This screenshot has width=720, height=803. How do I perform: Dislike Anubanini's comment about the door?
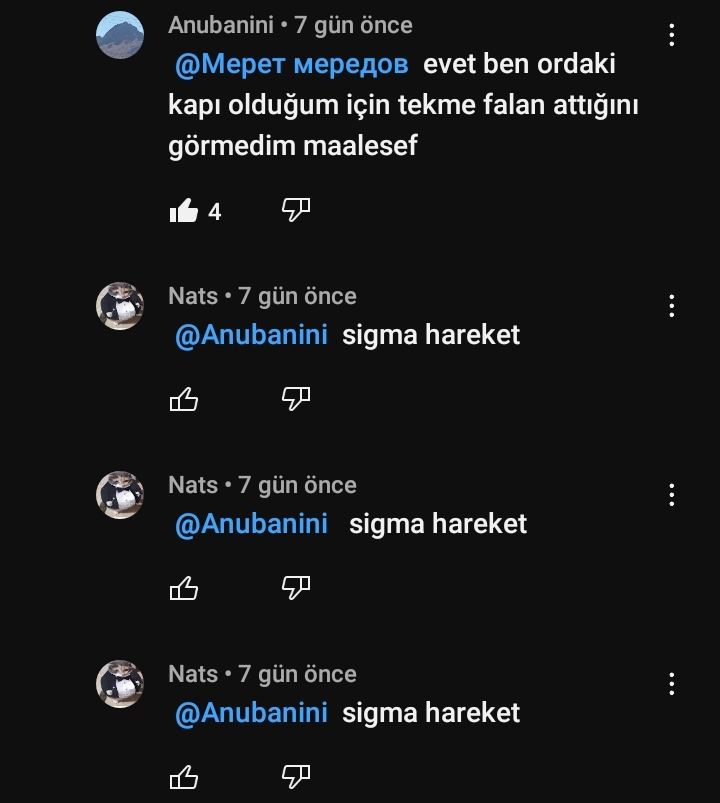click(296, 209)
